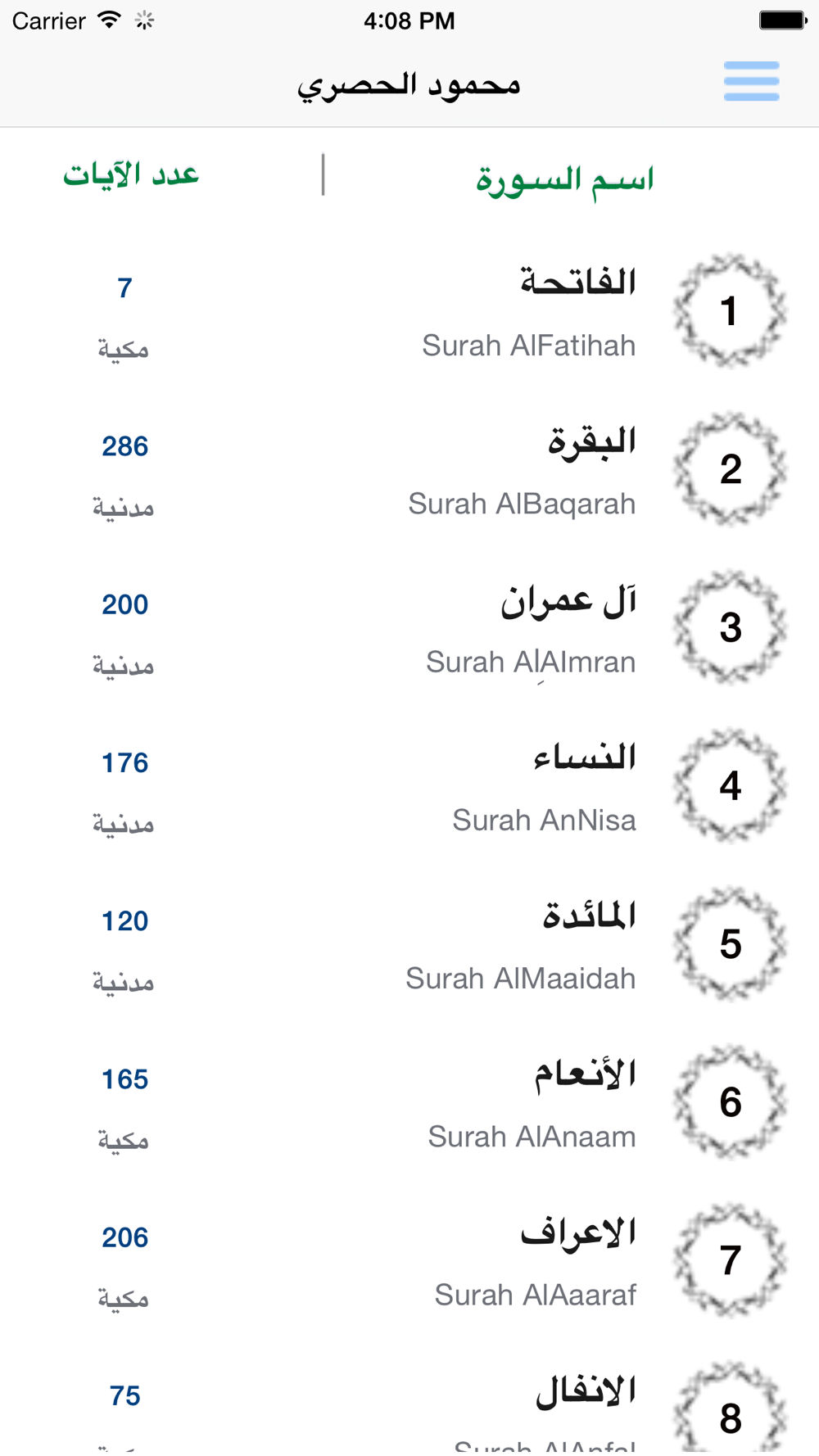Open Surah AlAaaraf
Screen dimensions: 819x1456
pyautogui.click(x=409, y=1259)
